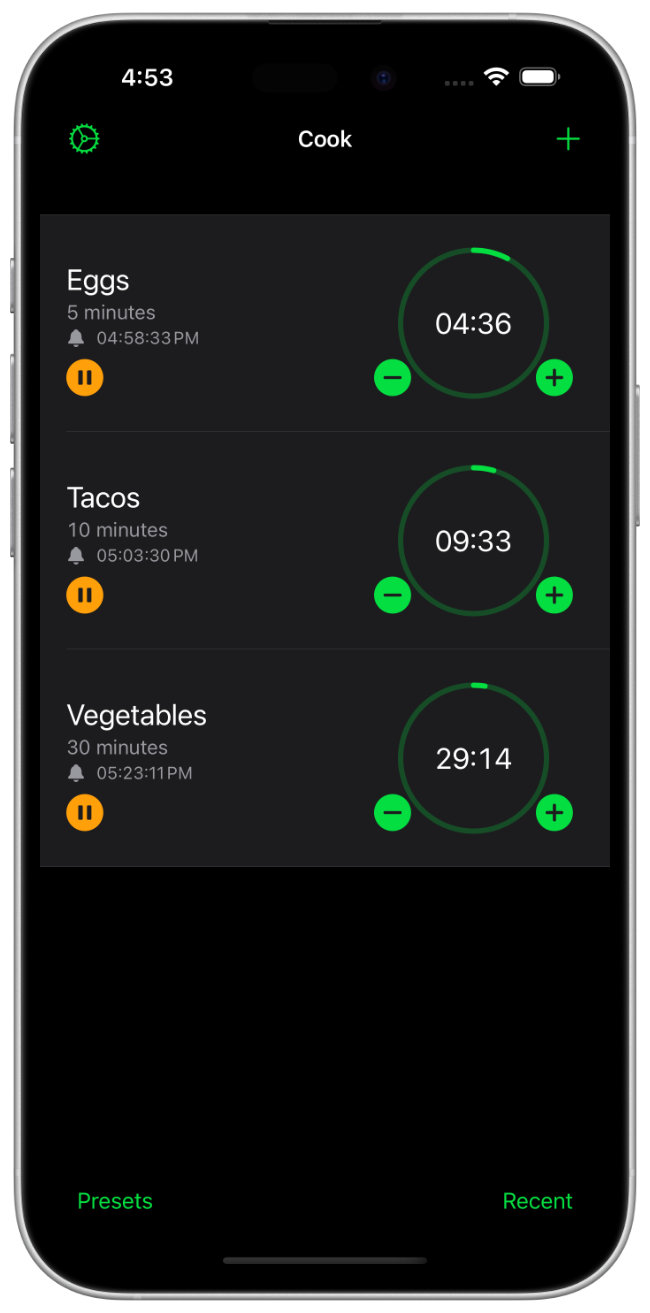This screenshot has width=650, height=1313.
Task: Open Presets
Action: pos(115,1201)
